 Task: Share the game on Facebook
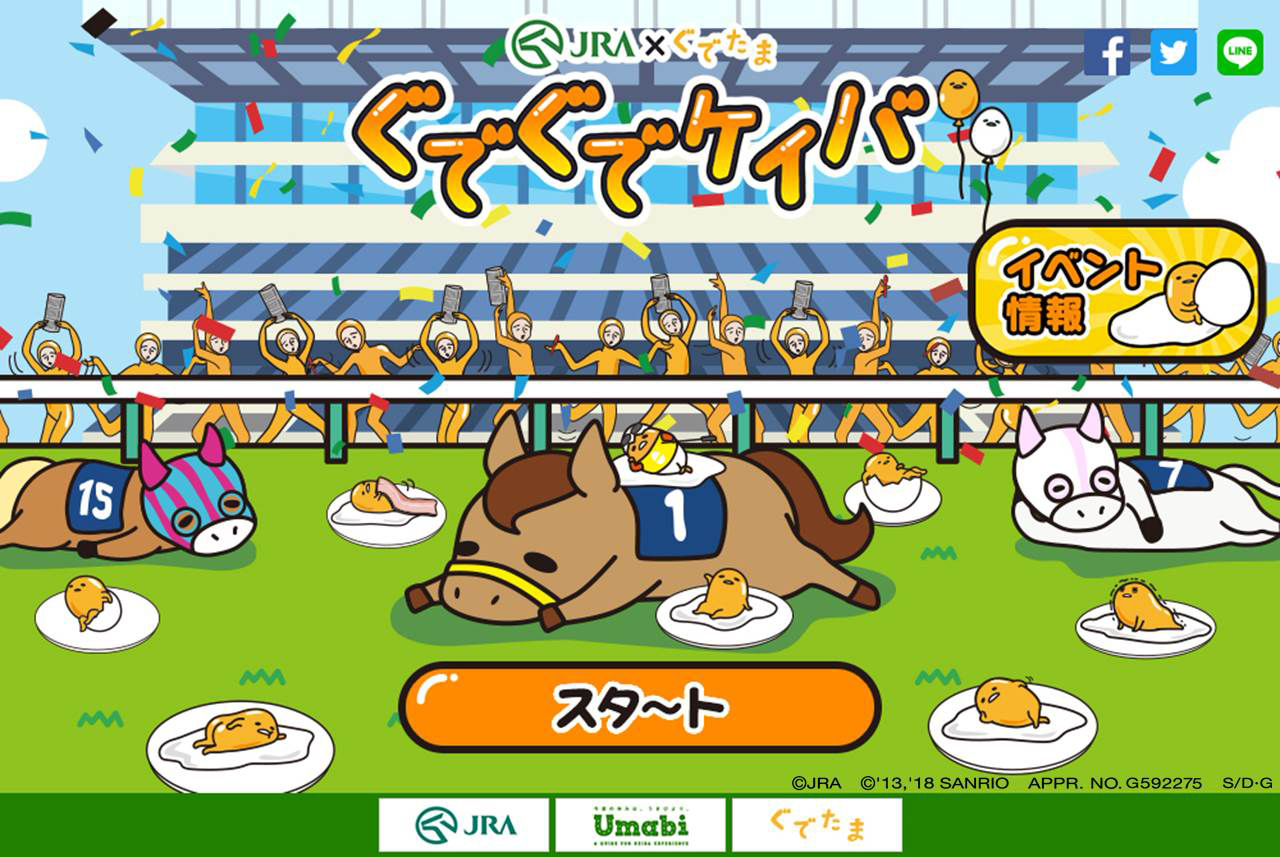[1107, 52]
